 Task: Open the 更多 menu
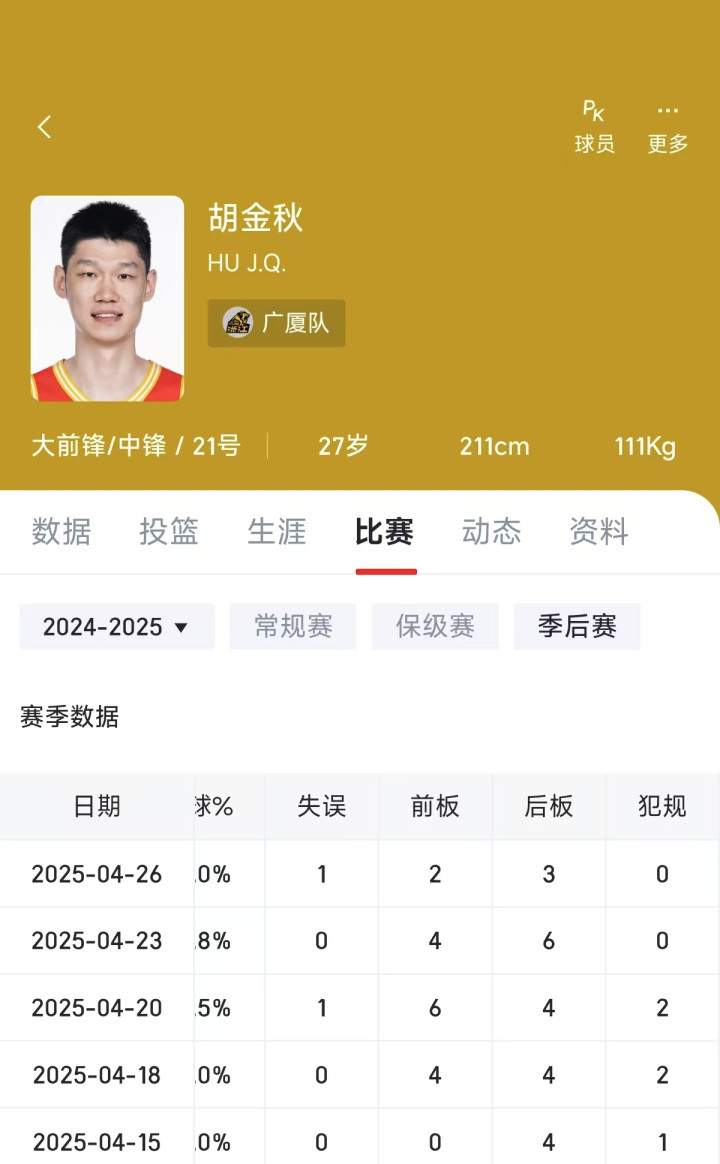[x=668, y=127]
